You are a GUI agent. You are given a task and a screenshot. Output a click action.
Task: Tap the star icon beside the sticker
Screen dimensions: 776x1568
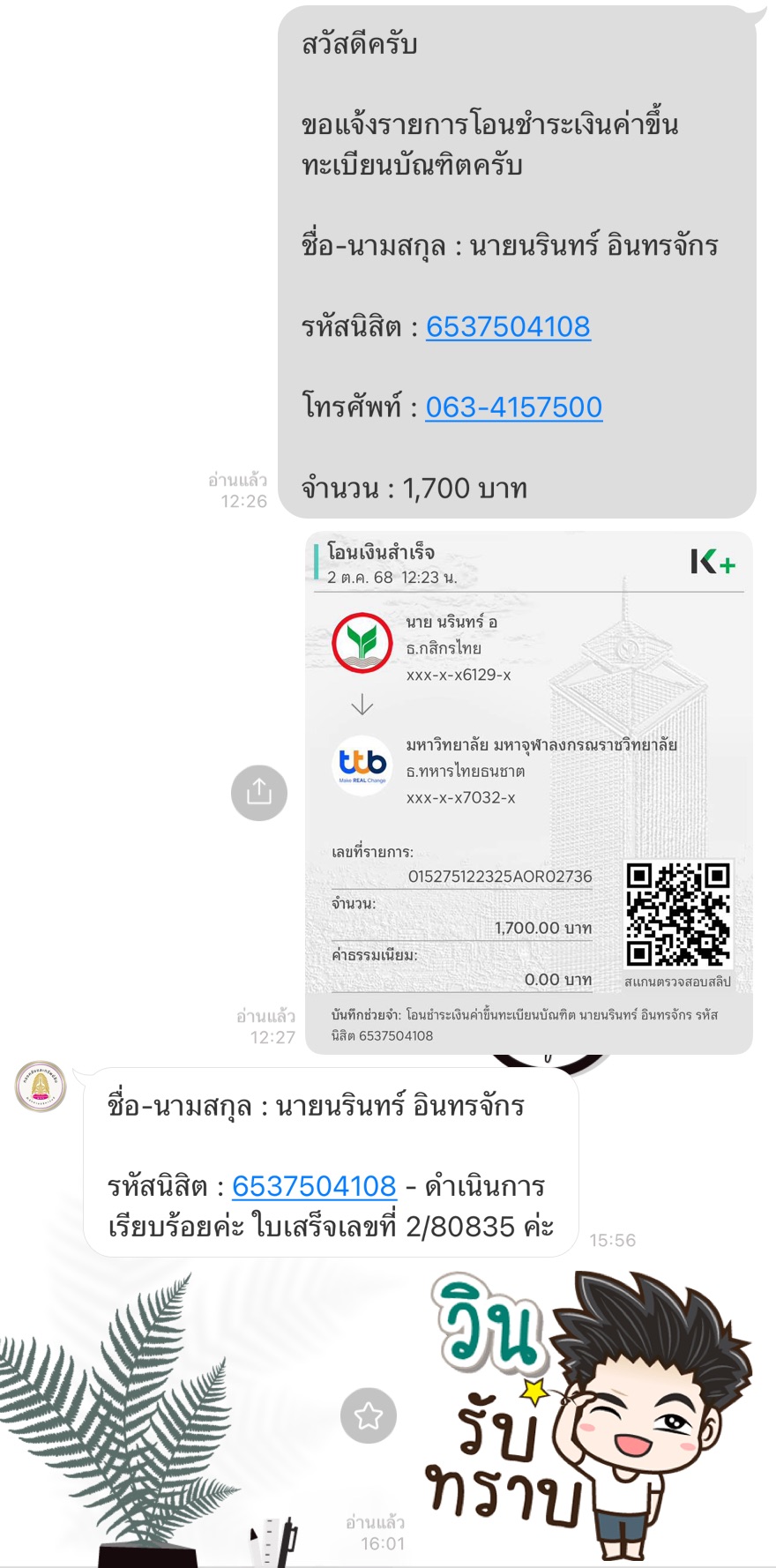click(368, 1415)
